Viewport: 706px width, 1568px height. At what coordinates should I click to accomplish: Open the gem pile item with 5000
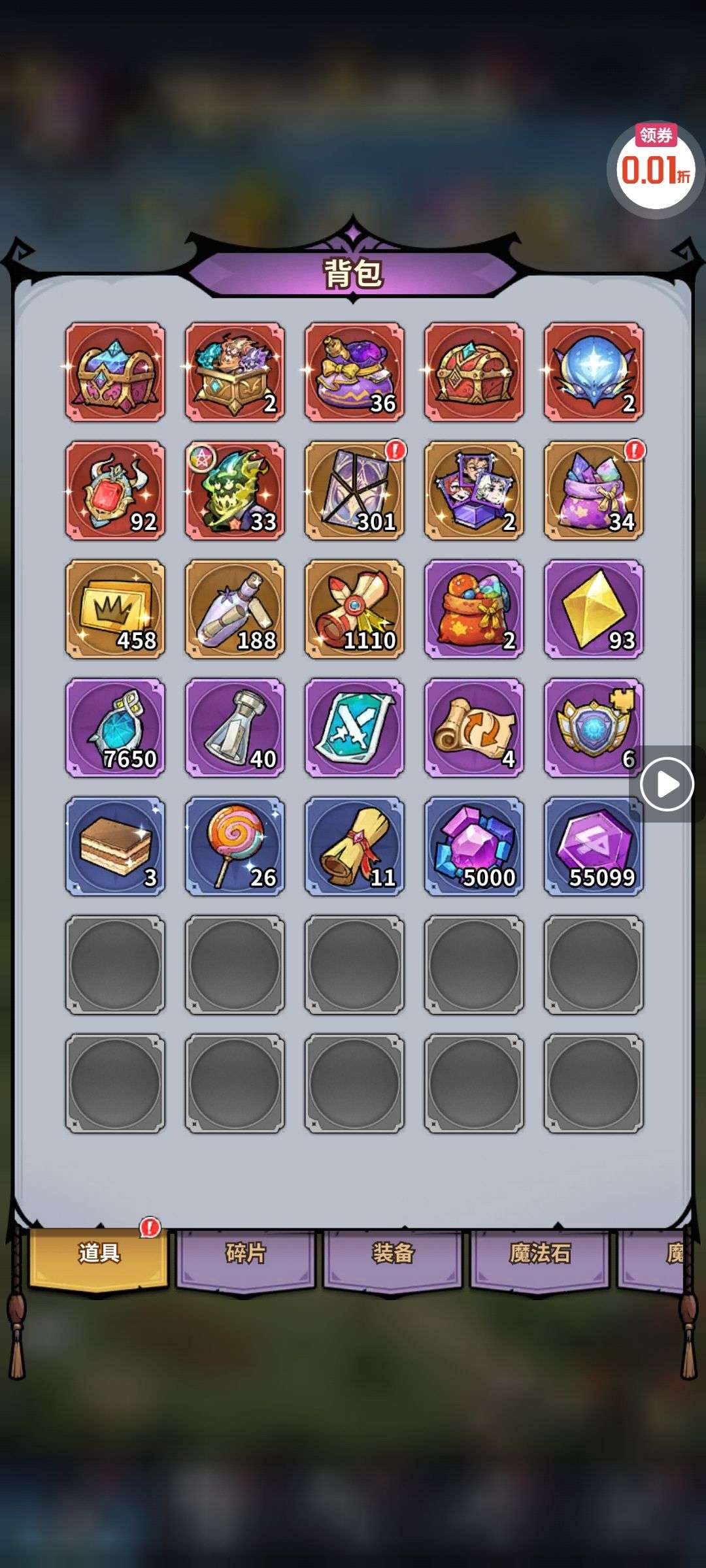pos(474,846)
